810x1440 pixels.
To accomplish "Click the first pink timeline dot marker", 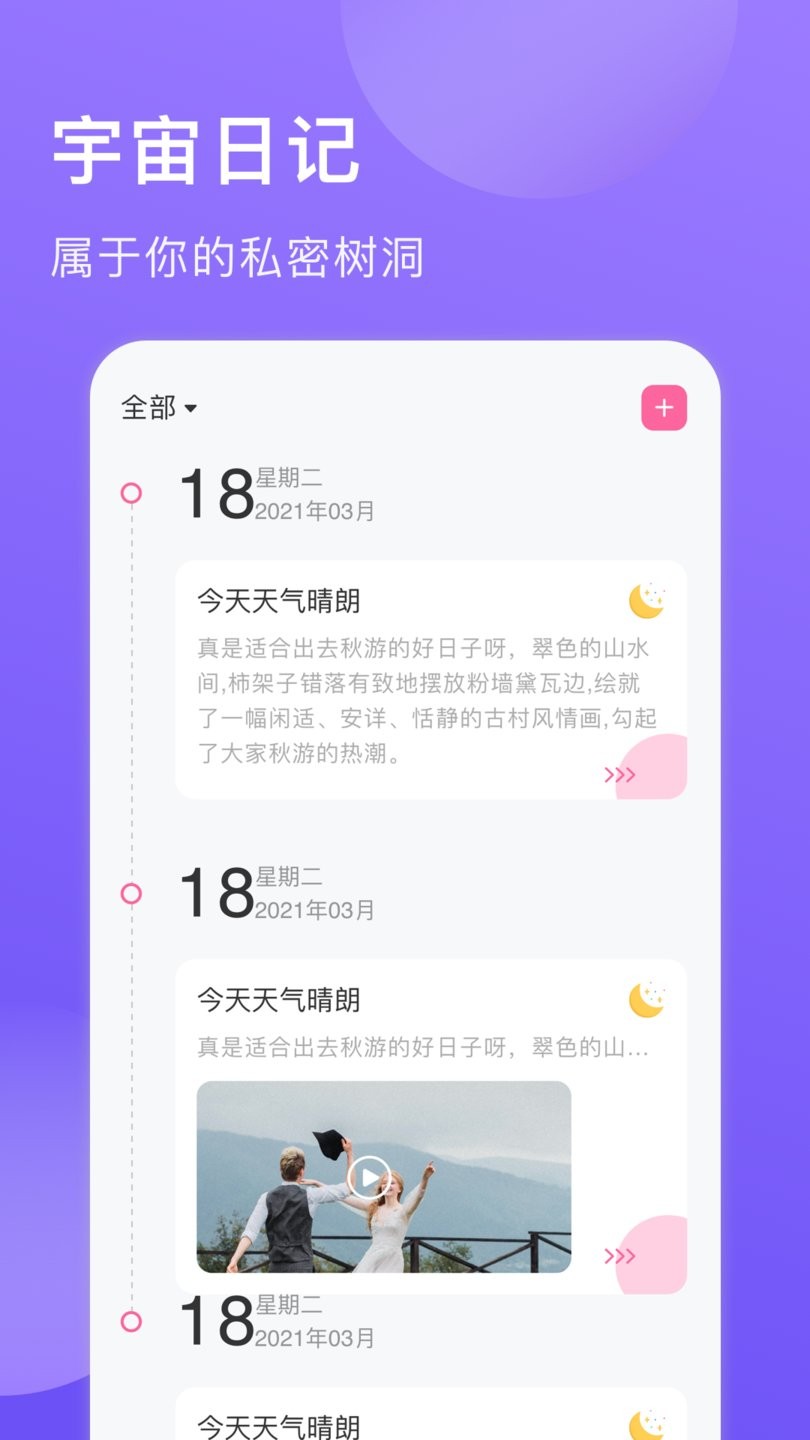I will tap(130, 492).
